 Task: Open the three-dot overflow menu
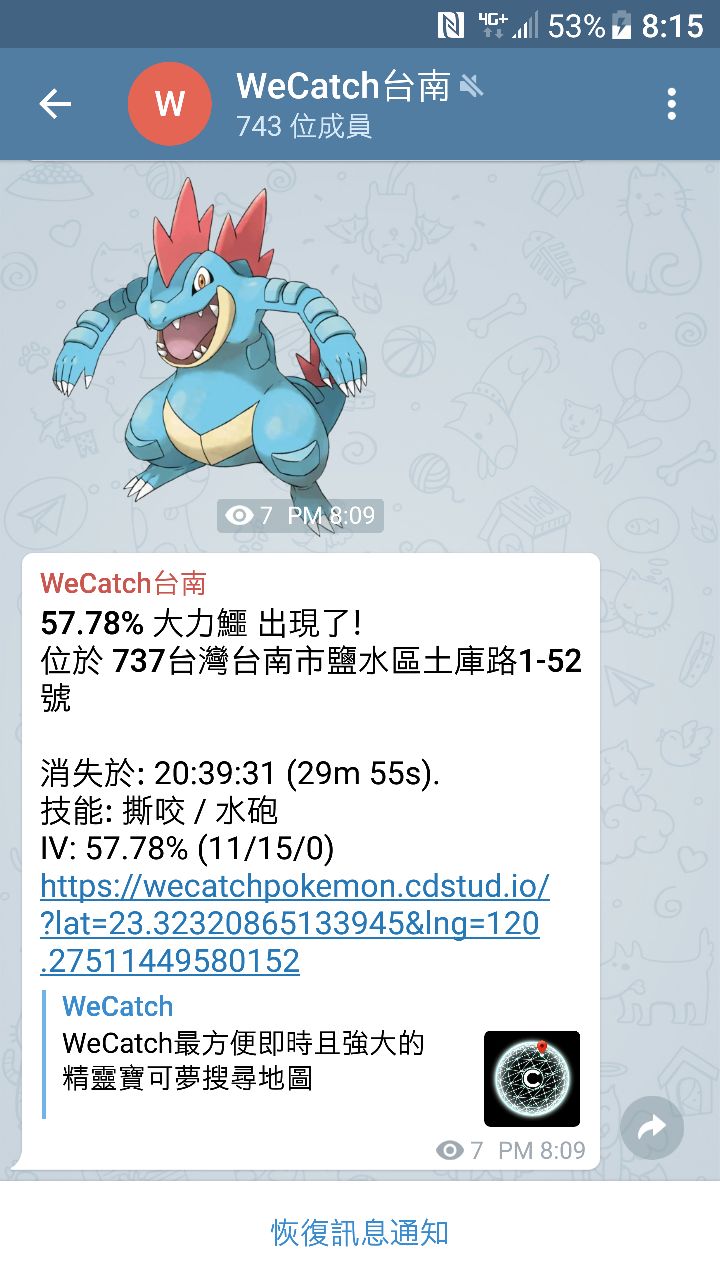pyautogui.click(x=671, y=104)
